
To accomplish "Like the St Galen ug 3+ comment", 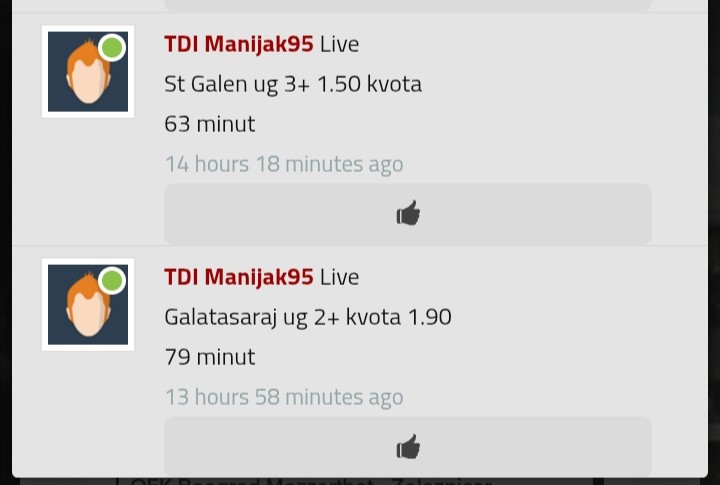I will coord(408,214).
